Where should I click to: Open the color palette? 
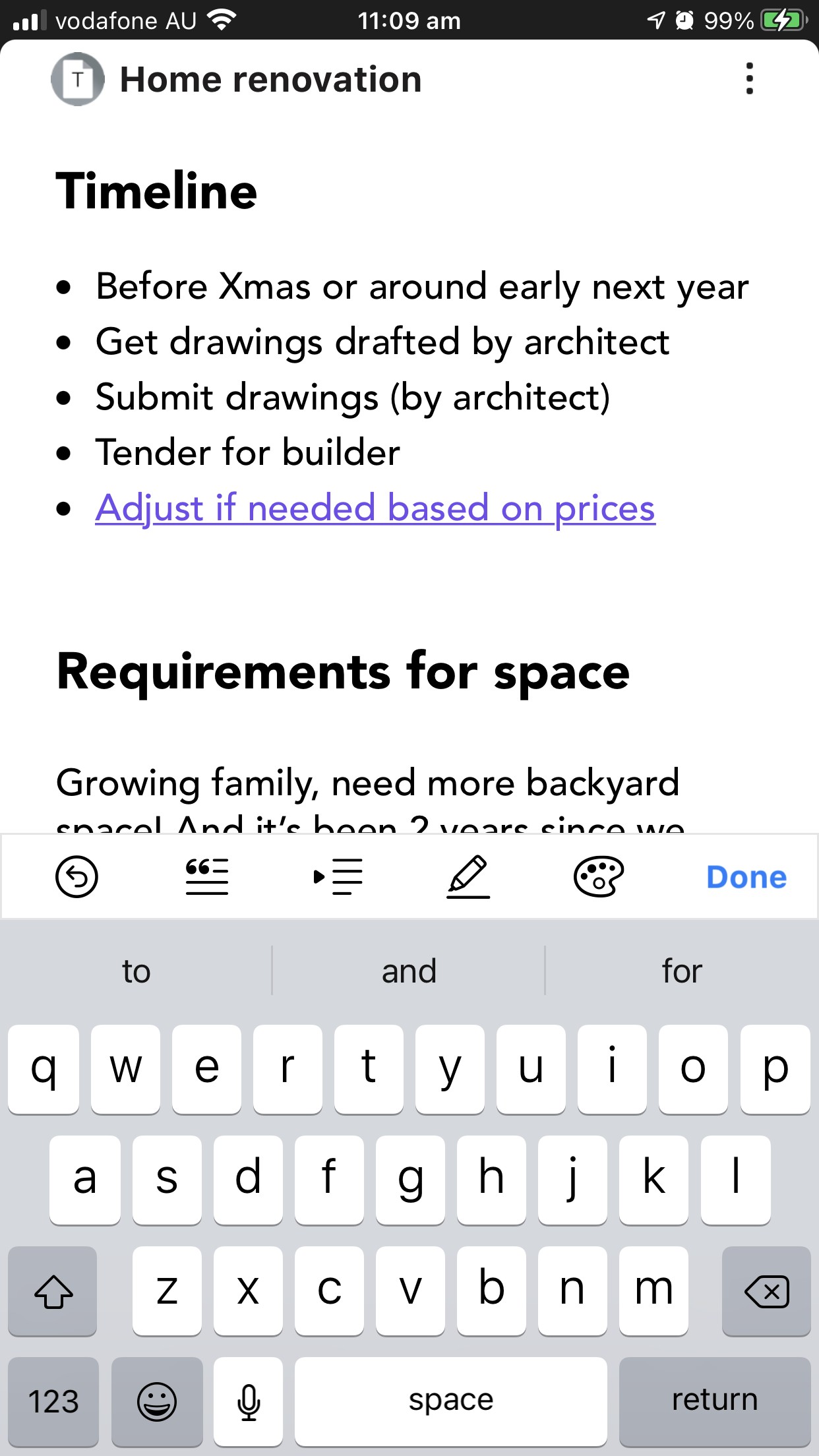pos(599,877)
